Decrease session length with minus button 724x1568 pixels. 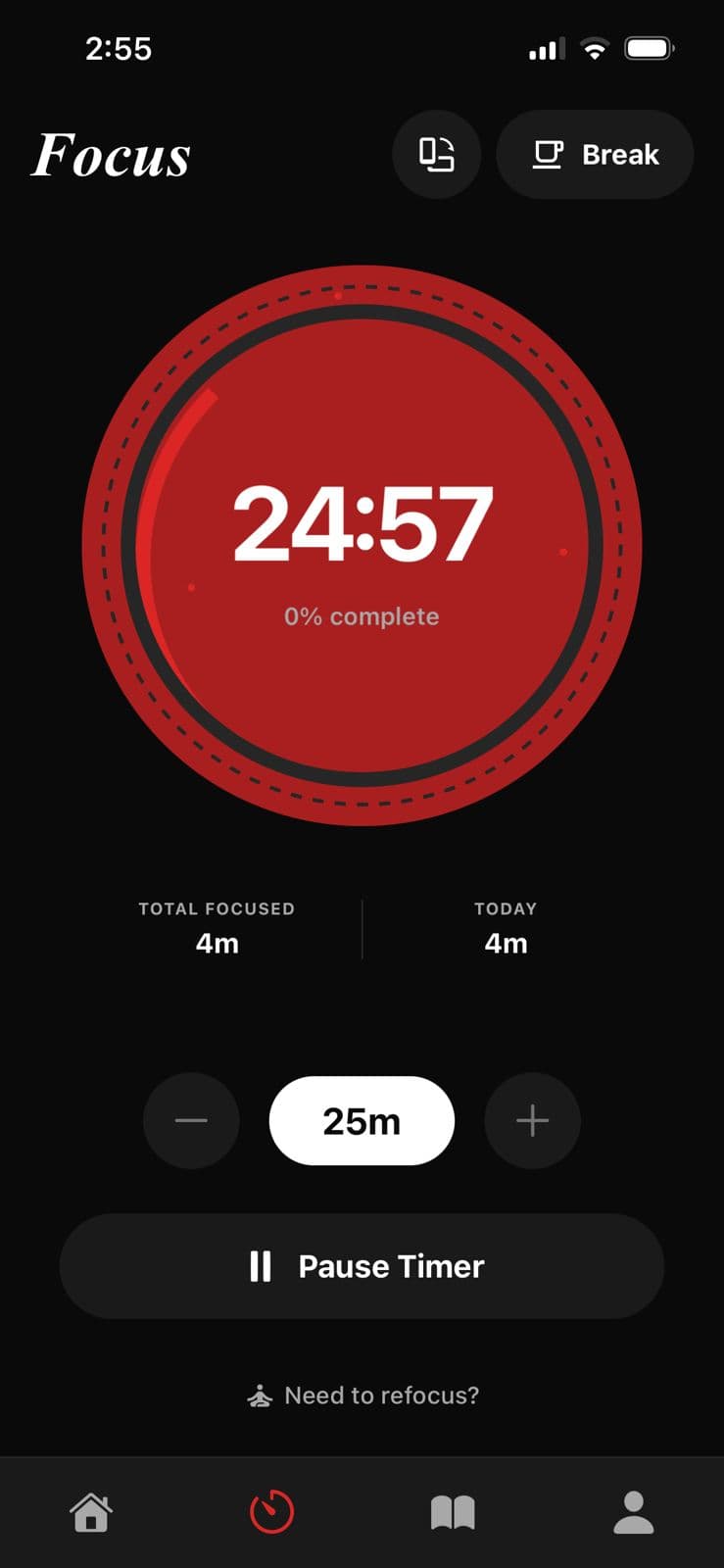pyautogui.click(x=191, y=1120)
